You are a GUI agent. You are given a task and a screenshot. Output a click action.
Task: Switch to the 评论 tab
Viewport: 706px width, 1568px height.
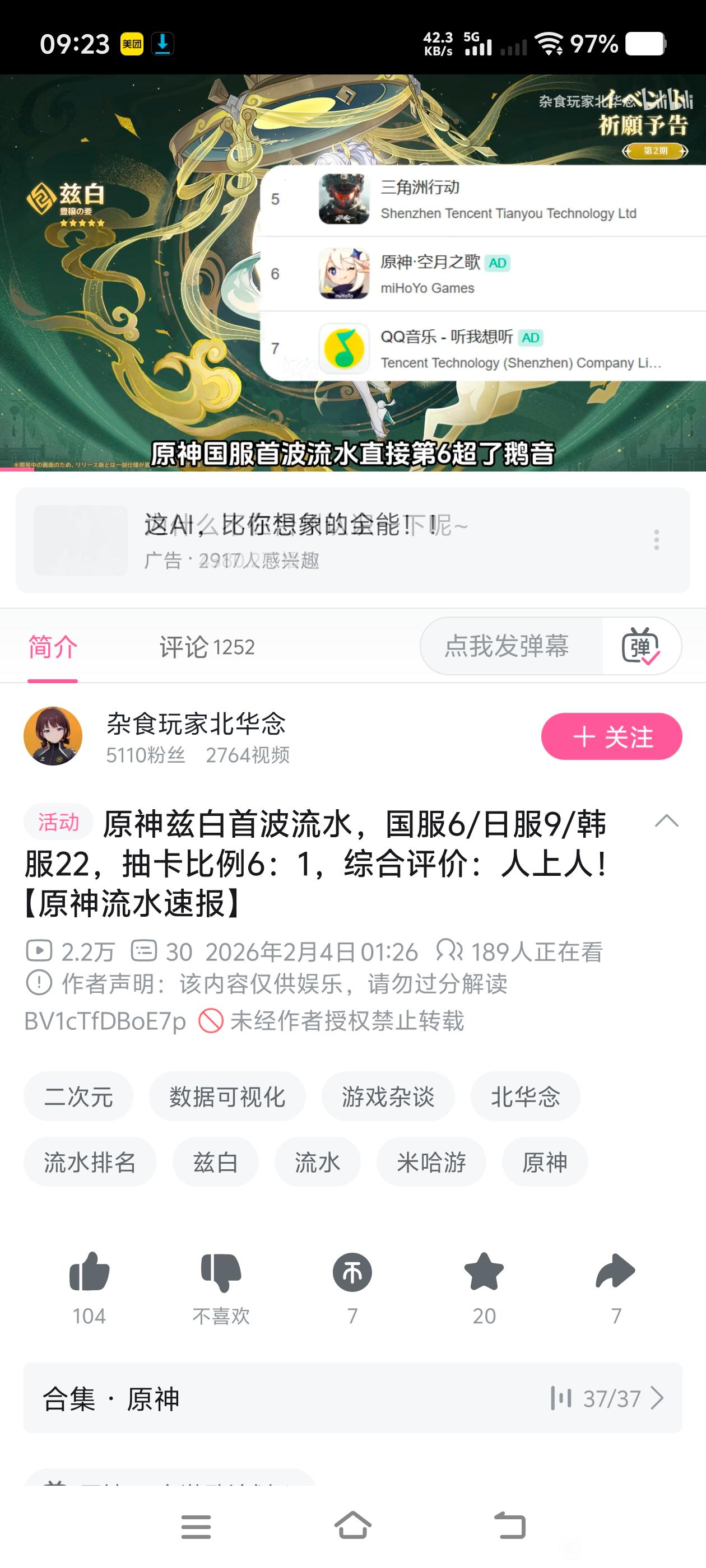tap(207, 646)
